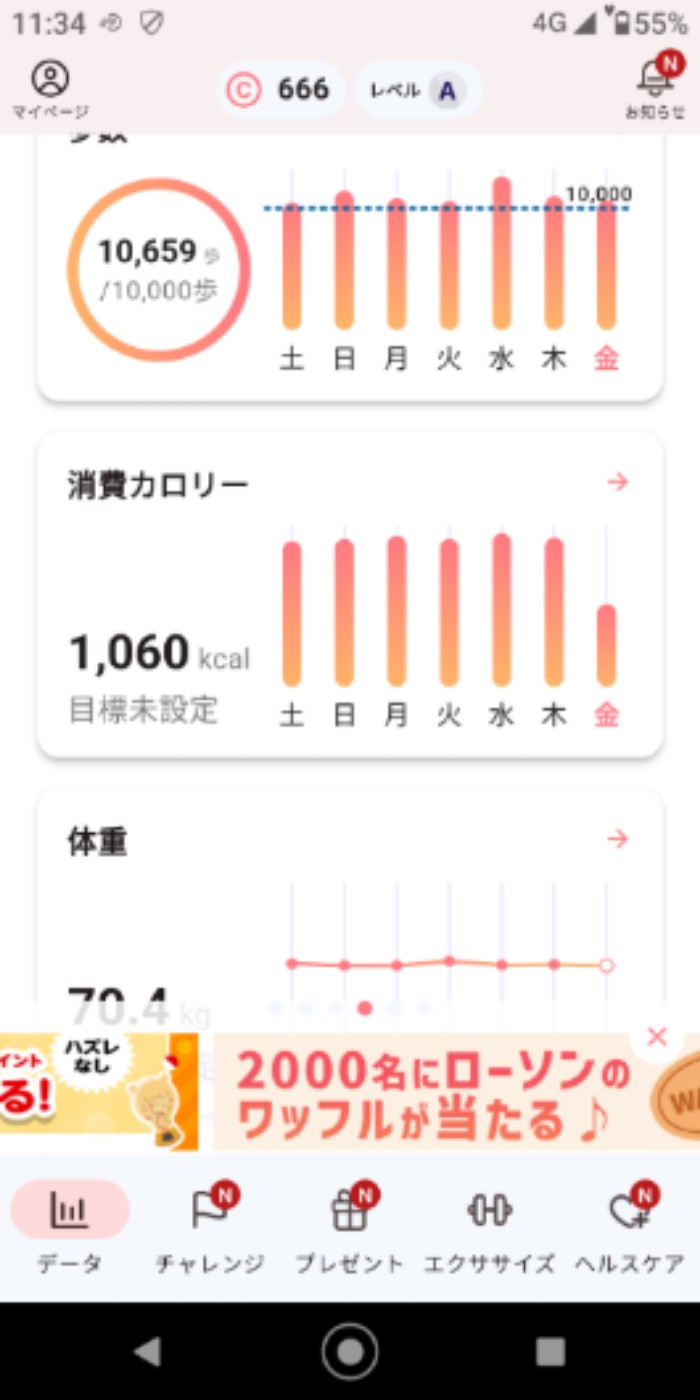The image size is (700, 1400).
Task: Open the お知らせ notifications bell
Action: click(x=656, y=88)
